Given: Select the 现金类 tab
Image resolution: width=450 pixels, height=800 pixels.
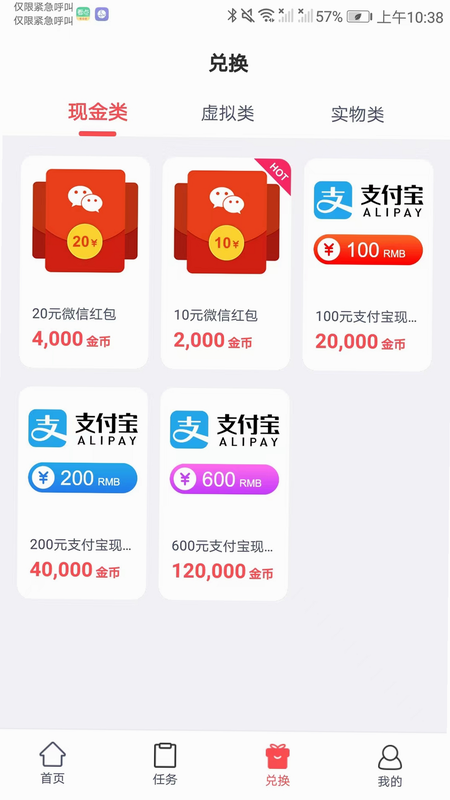Looking at the screenshot, I should coord(97,112).
